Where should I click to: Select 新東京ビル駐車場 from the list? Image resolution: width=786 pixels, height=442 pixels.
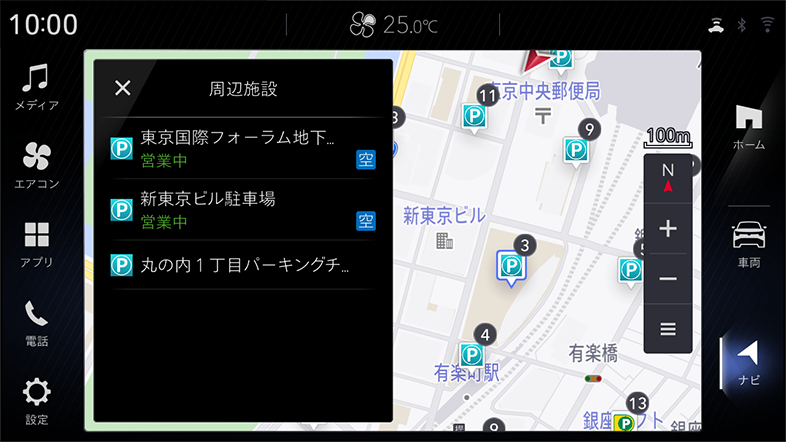tap(242, 209)
